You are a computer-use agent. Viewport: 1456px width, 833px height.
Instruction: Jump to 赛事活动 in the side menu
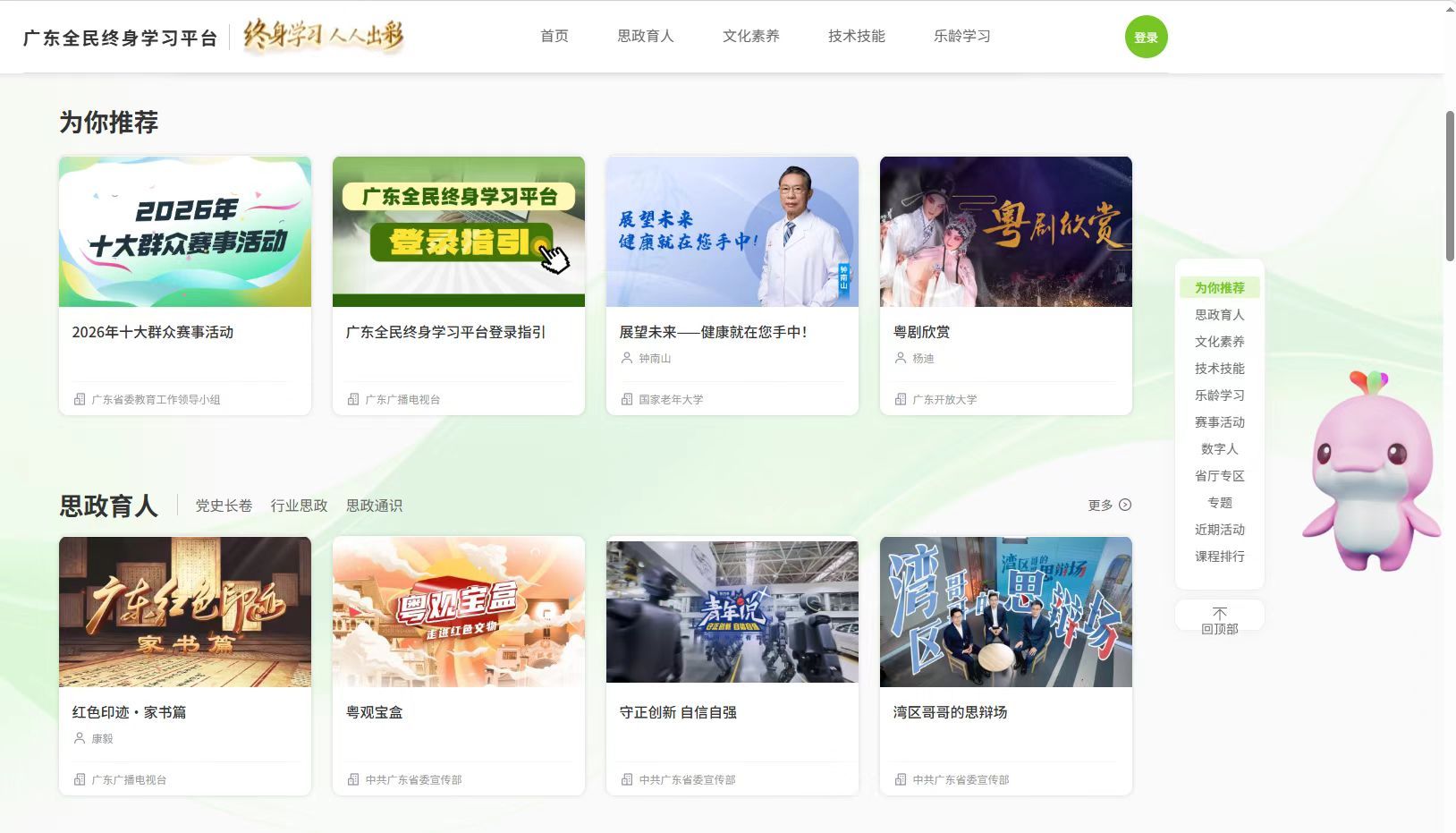point(1219,422)
